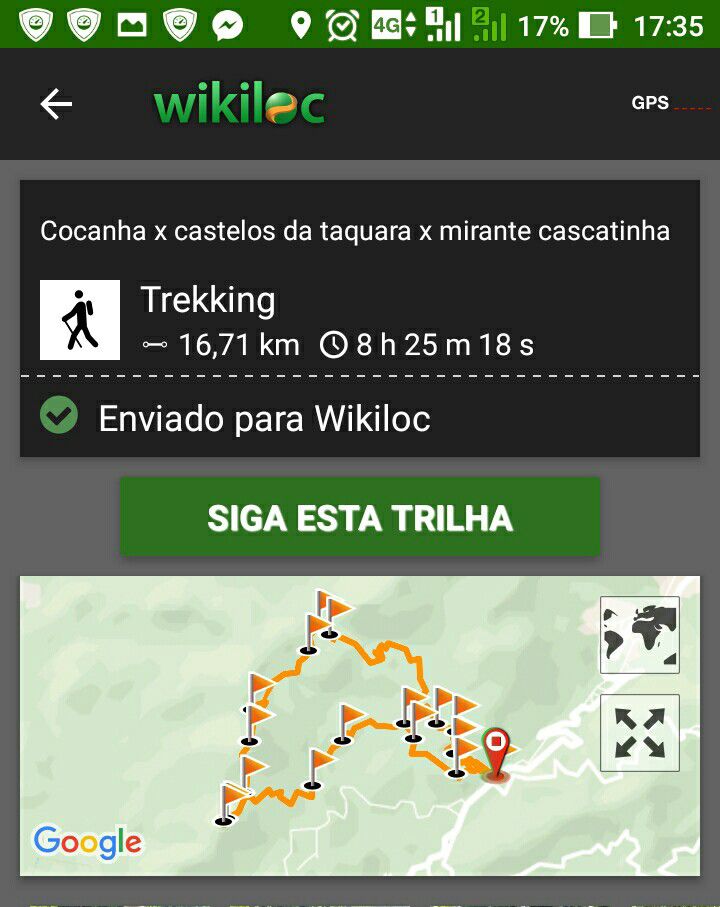Image resolution: width=720 pixels, height=907 pixels.
Task: Open the trail map preview
Action: pyautogui.click(x=330, y=800)
